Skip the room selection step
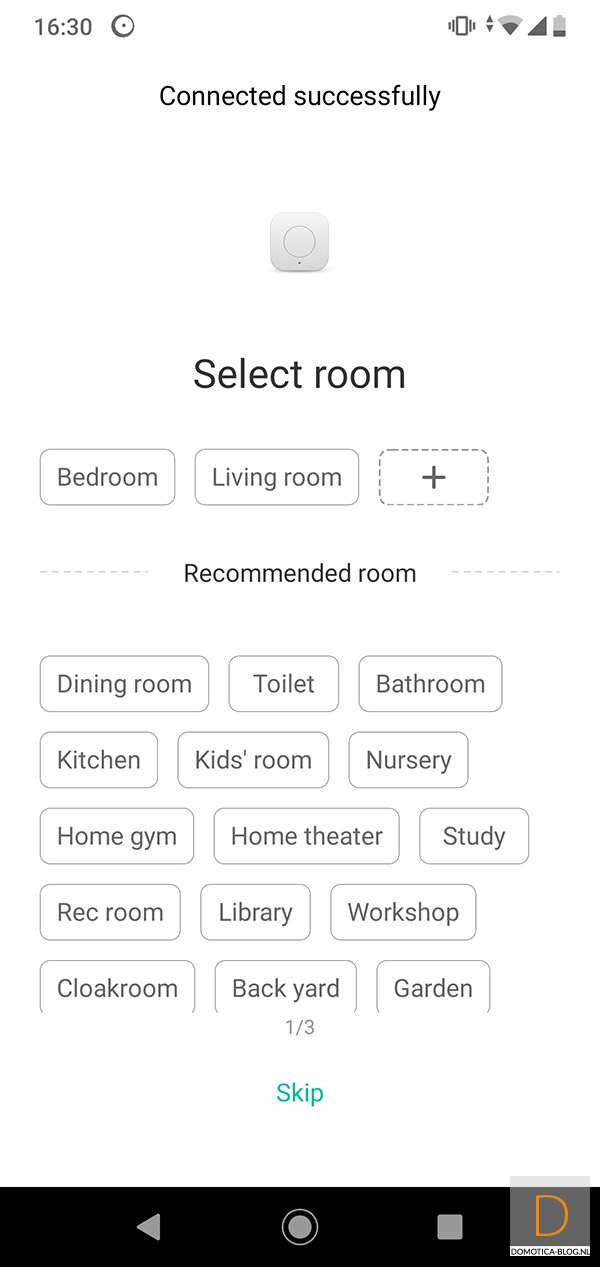The image size is (600, 1267). [x=300, y=1093]
